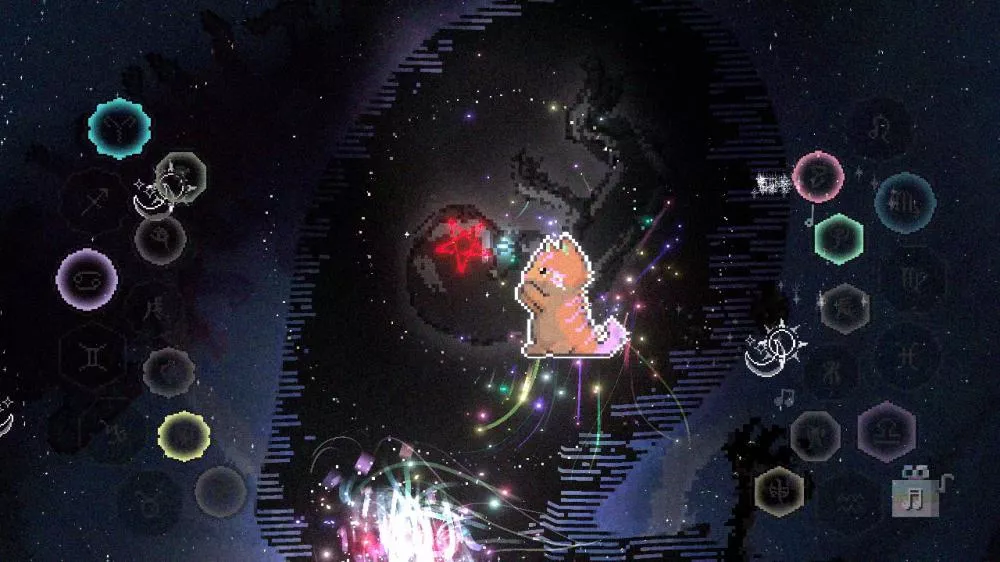The image size is (1000, 562).
Task: Tap the glowing yellow circle button
Action: (x=185, y=435)
